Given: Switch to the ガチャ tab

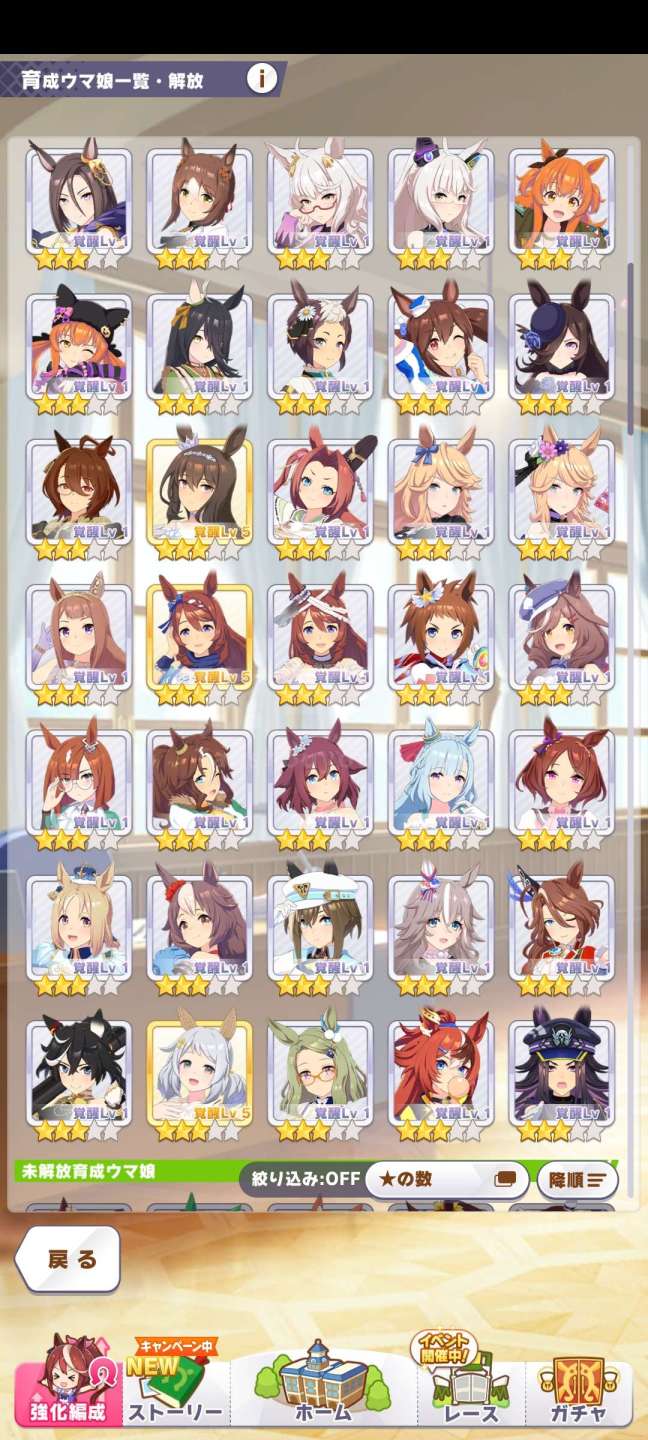Looking at the screenshot, I should point(578,1390).
